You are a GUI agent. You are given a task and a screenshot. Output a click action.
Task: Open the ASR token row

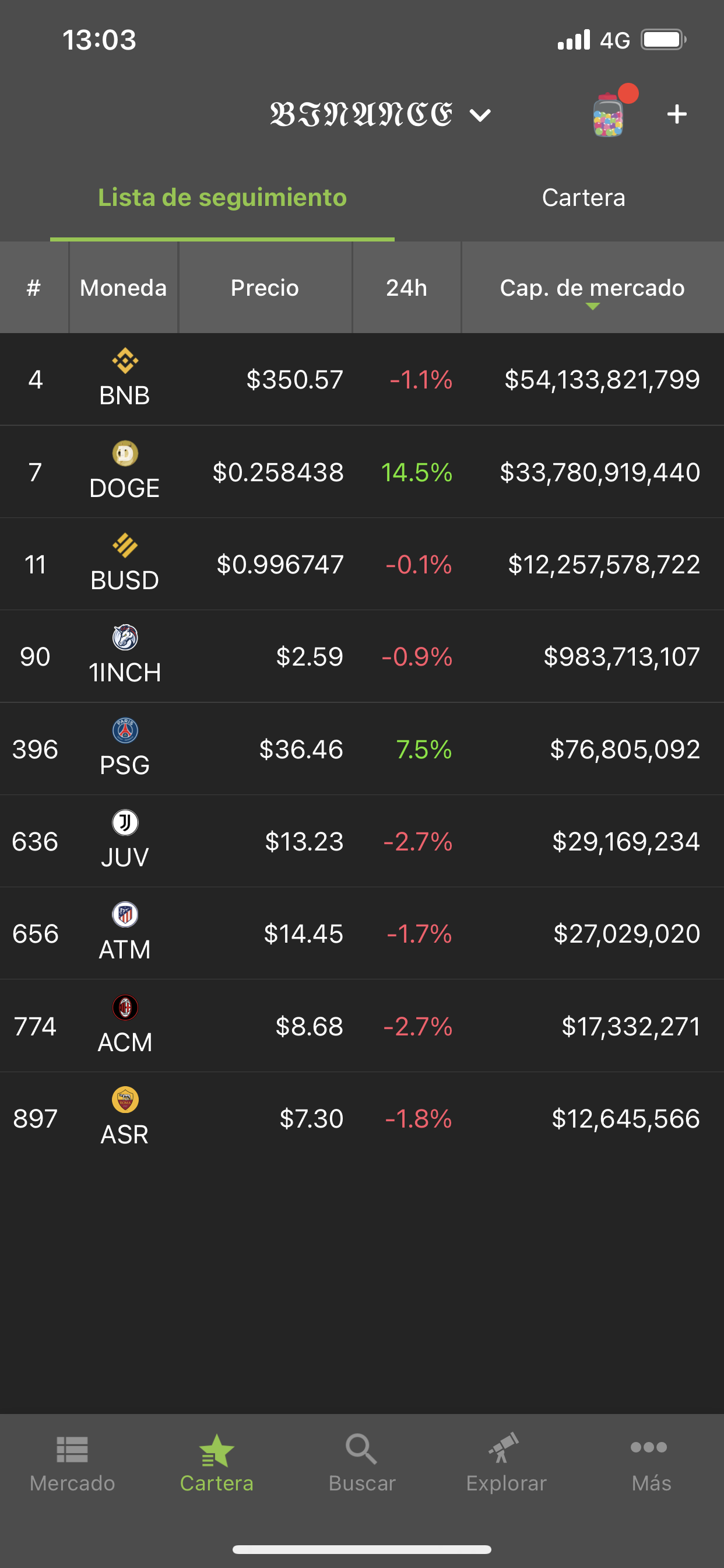[x=362, y=1118]
